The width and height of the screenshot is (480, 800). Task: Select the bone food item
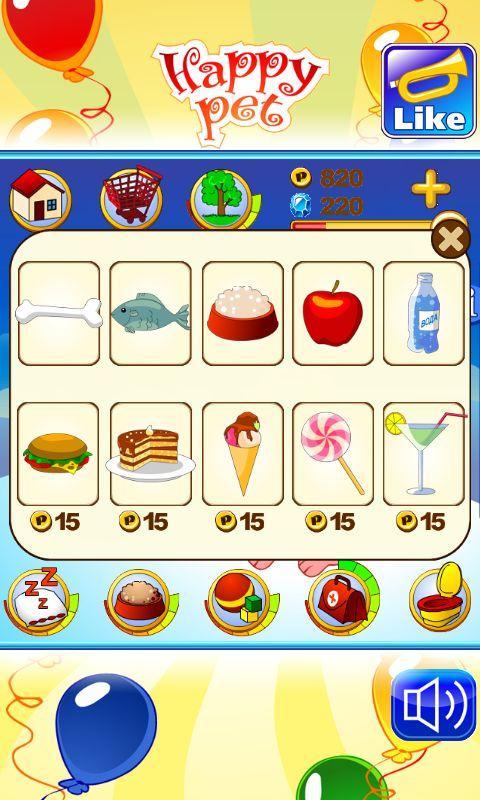coord(59,313)
